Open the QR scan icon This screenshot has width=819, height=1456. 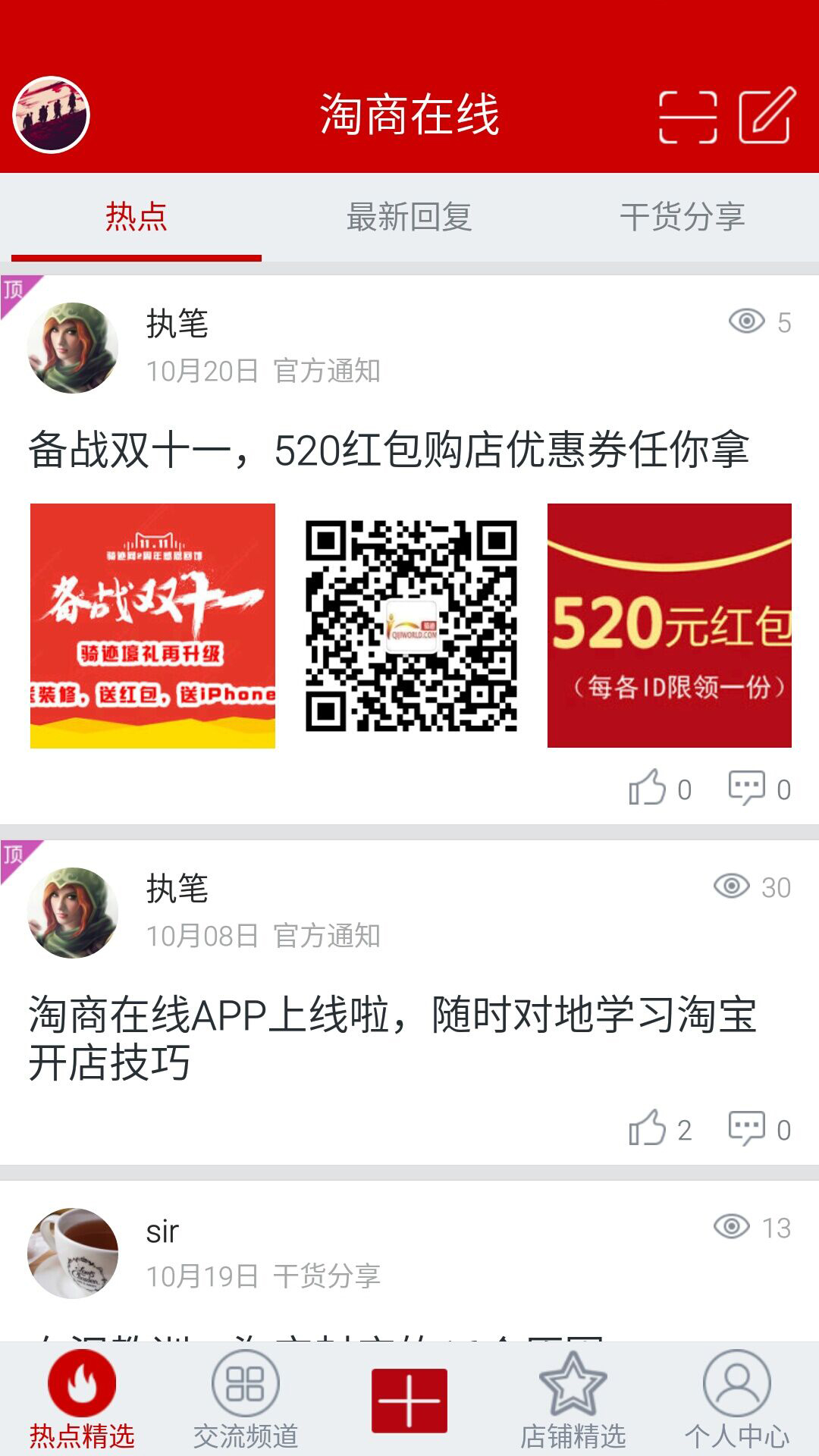click(687, 117)
